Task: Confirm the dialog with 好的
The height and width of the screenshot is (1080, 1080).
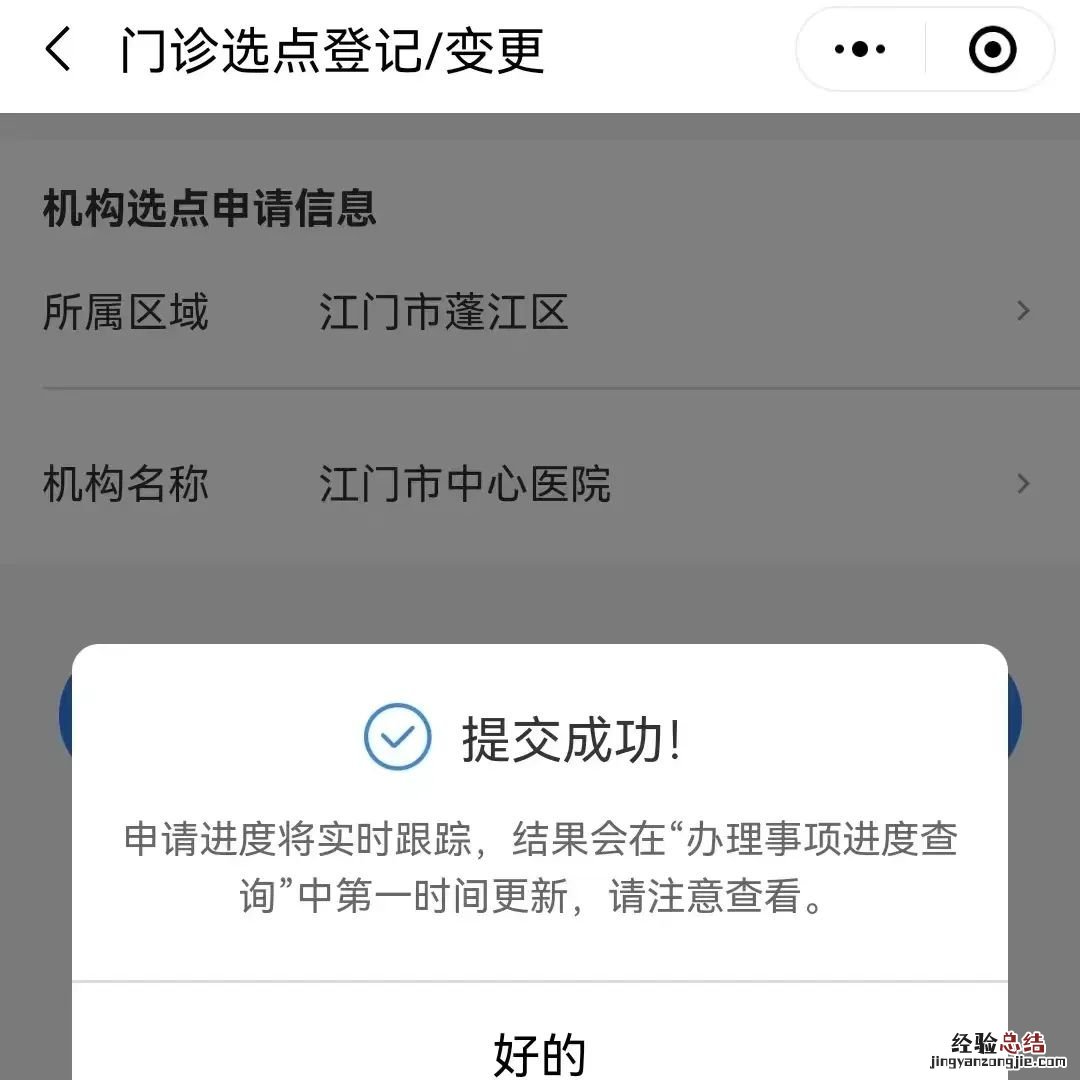Action: click(540, 1052)
